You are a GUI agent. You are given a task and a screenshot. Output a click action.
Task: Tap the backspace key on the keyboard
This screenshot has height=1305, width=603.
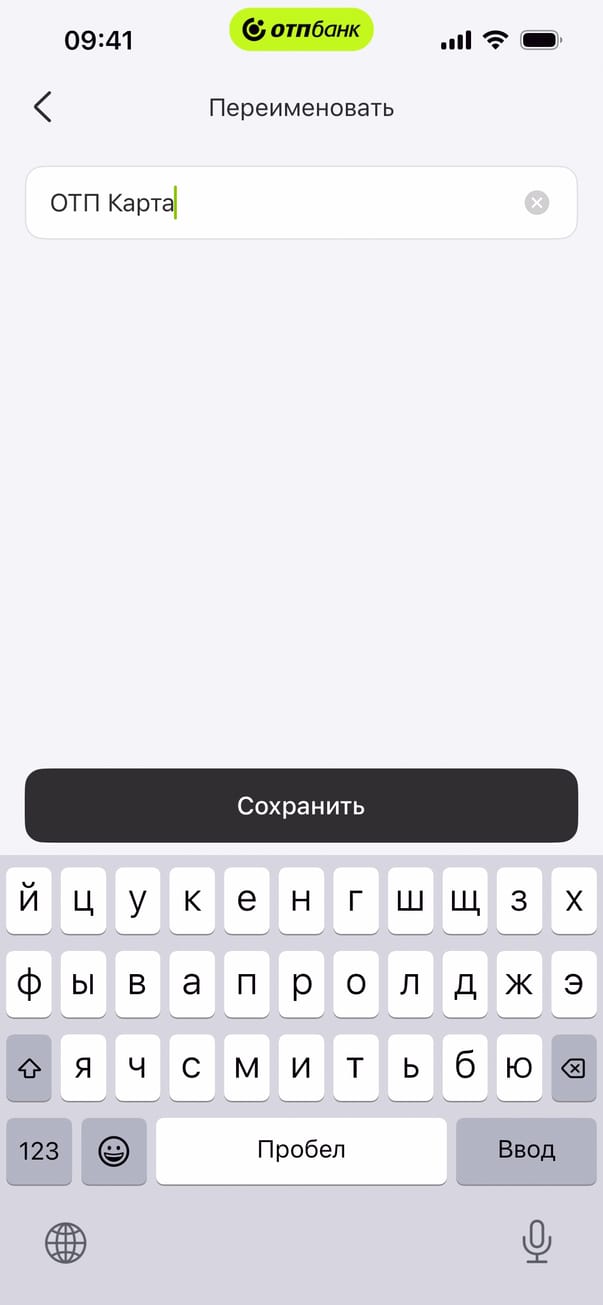573,1069
